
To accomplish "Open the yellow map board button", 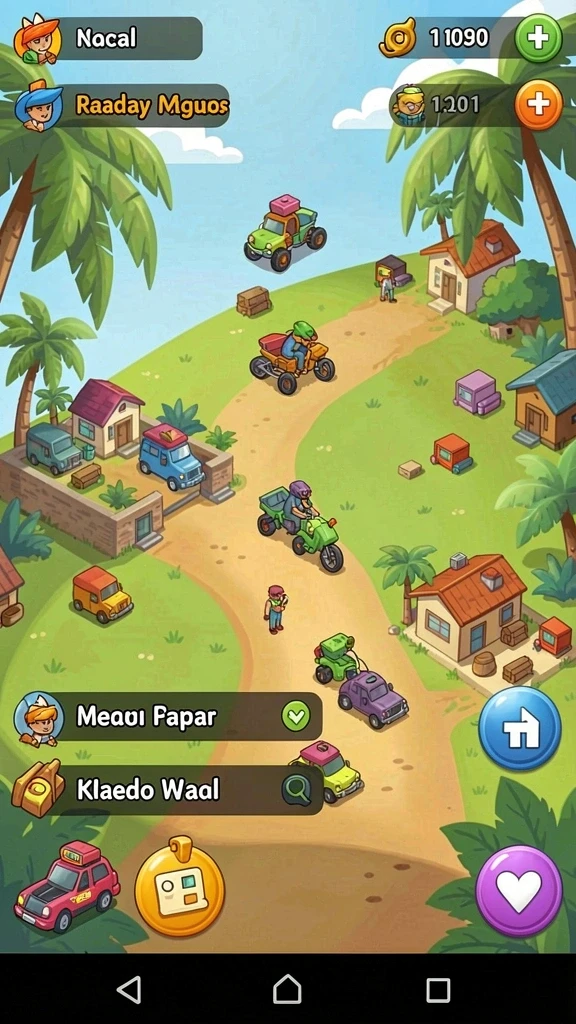I will [x=180, y=887].
